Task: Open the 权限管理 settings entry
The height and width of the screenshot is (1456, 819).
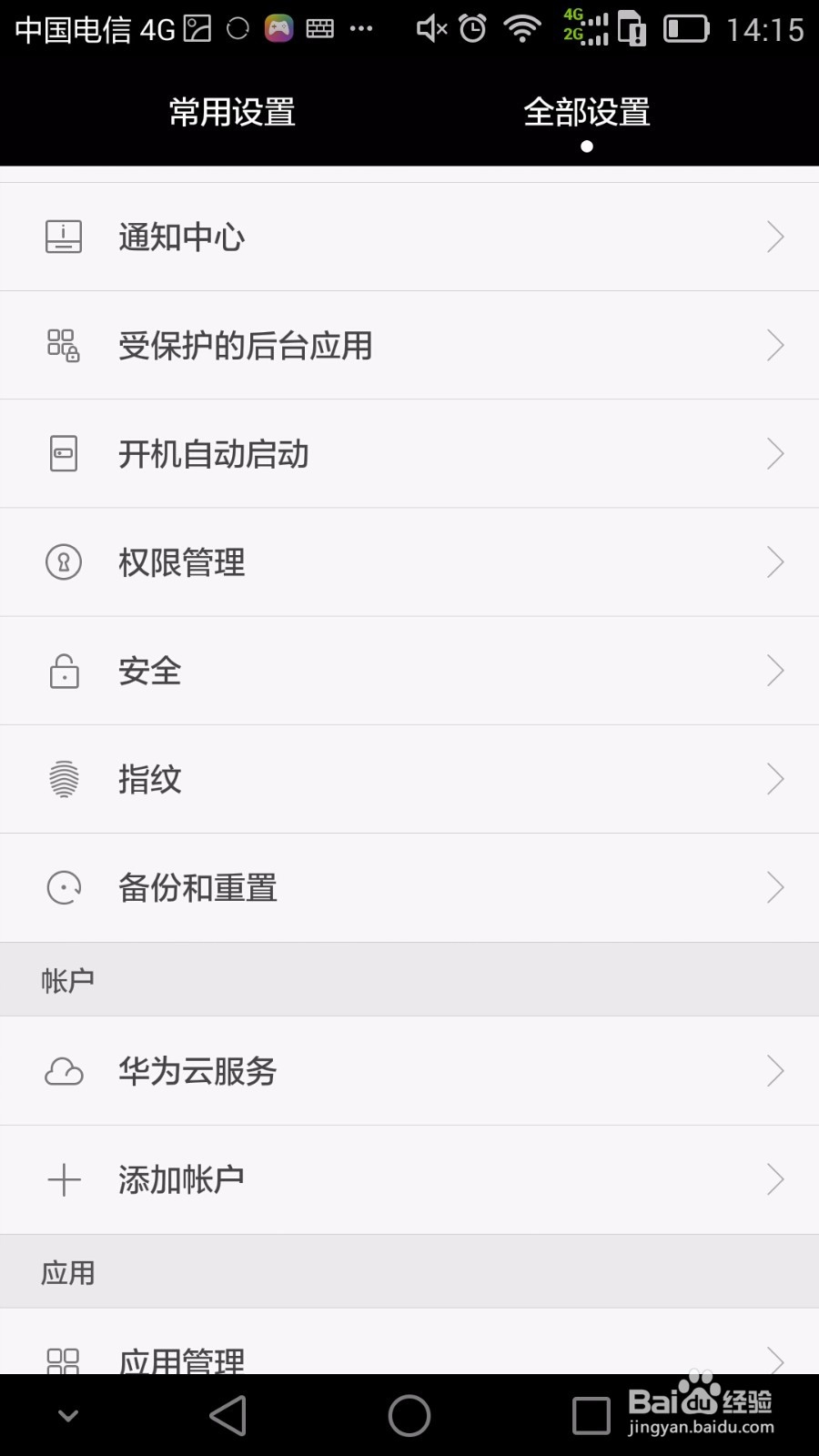Action: [x=409, y=561]
